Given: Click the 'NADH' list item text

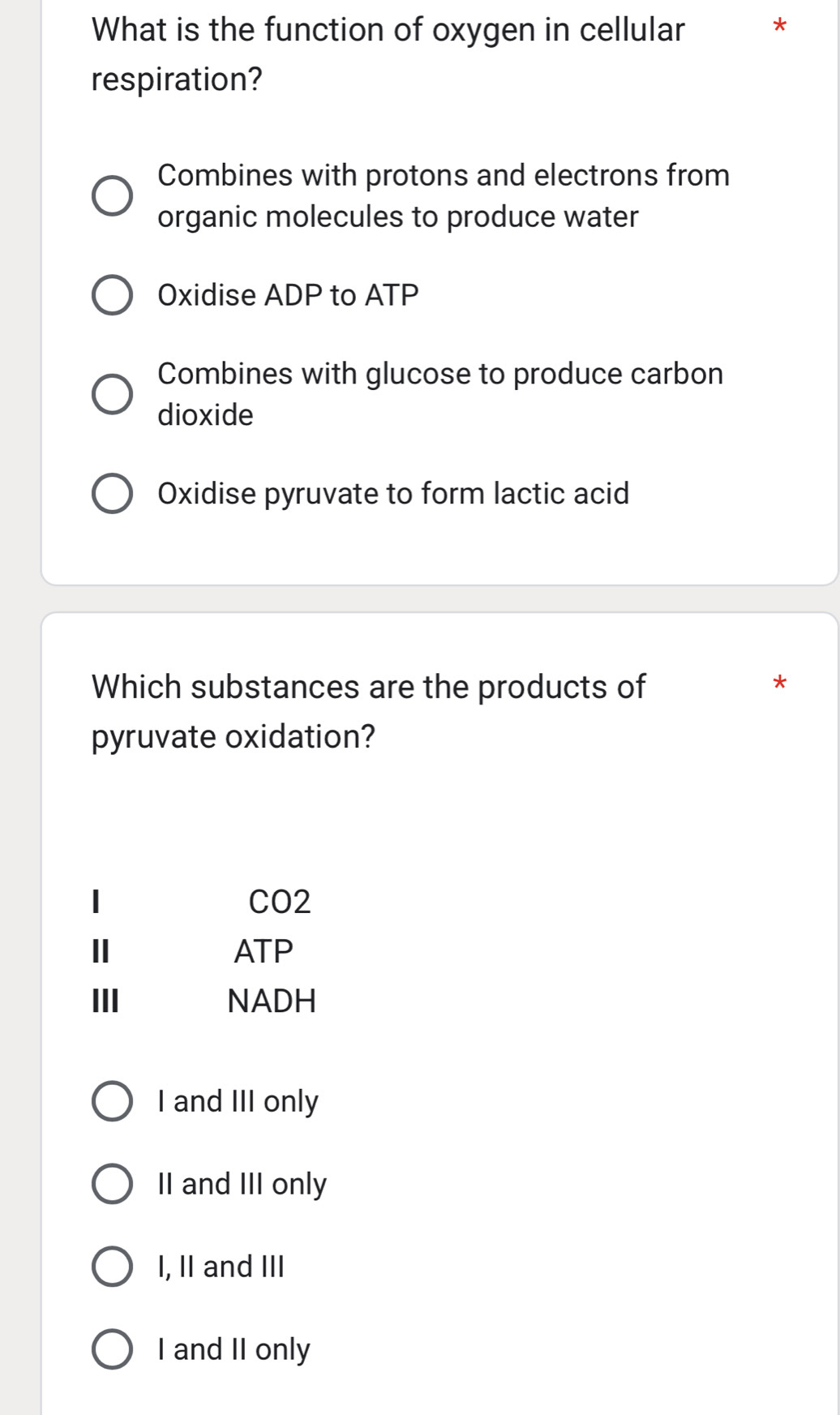Looking at the screenshot, I should [272, 1001].
